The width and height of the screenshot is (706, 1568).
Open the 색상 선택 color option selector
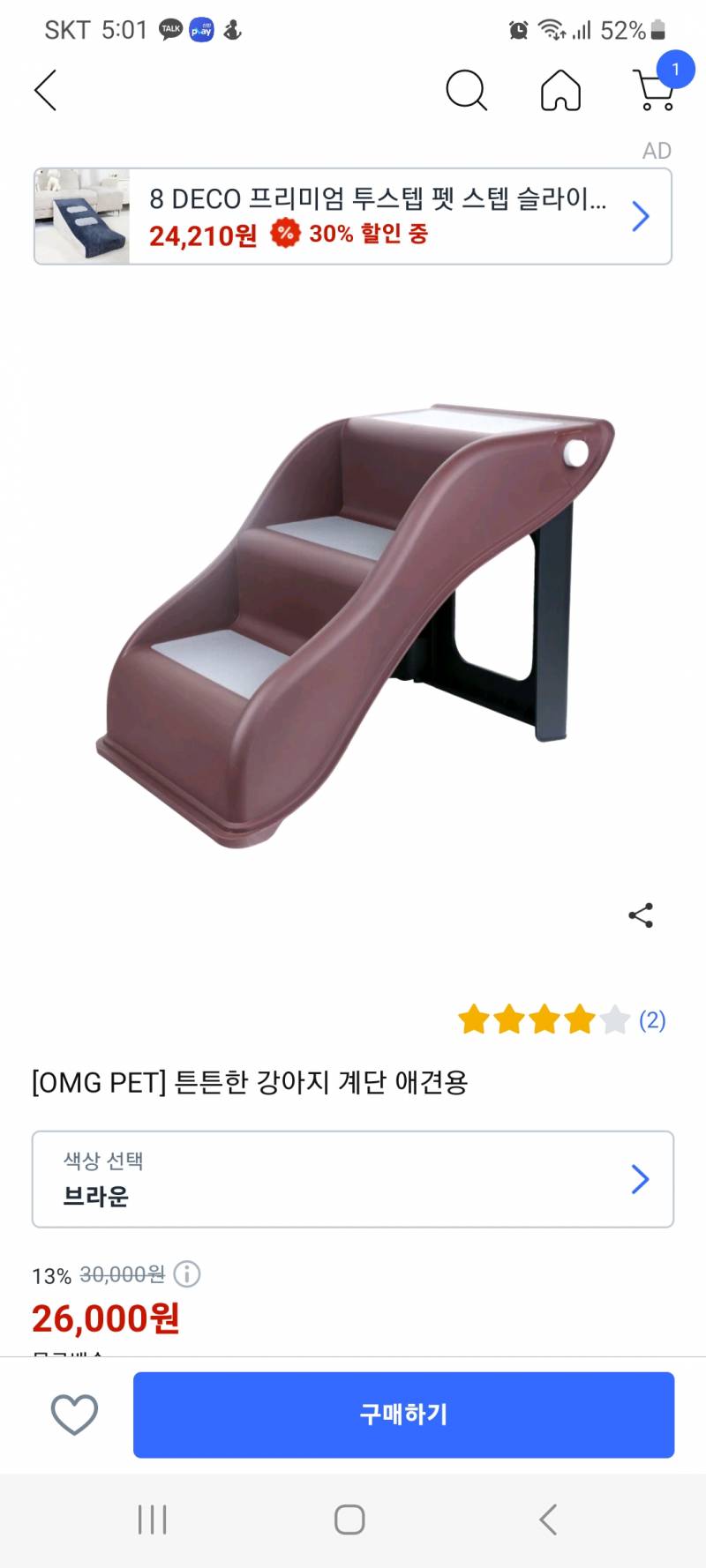pos(353,1179)
